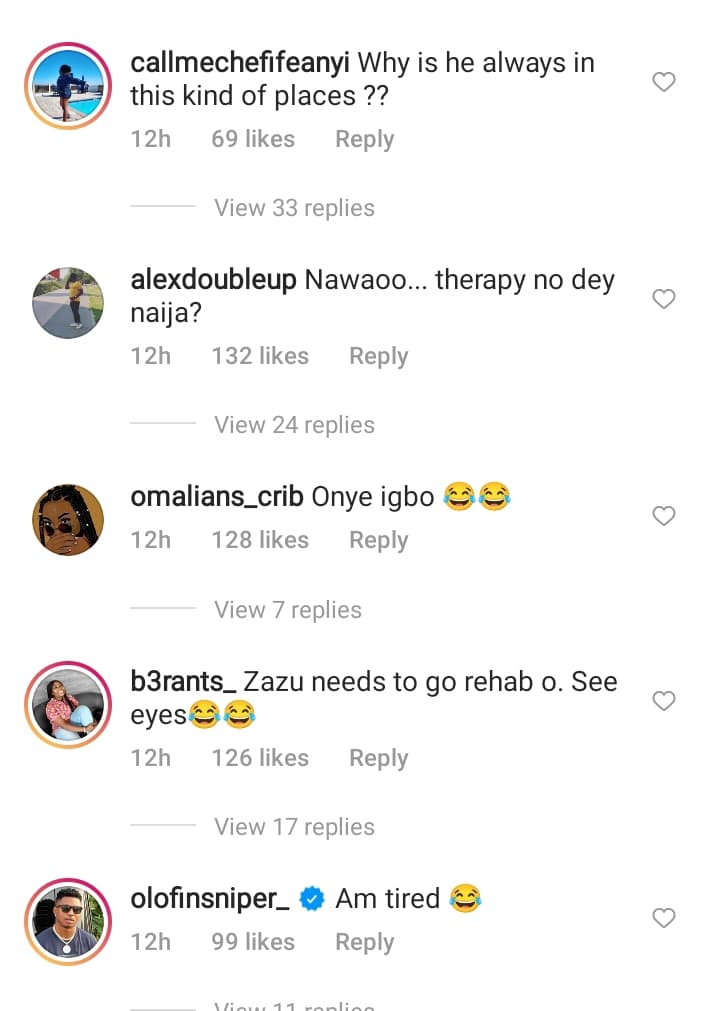Like olofinsniper_'s 'Am tired' comment
This screenshot has height=1011, width=720.
click(664, 918)
